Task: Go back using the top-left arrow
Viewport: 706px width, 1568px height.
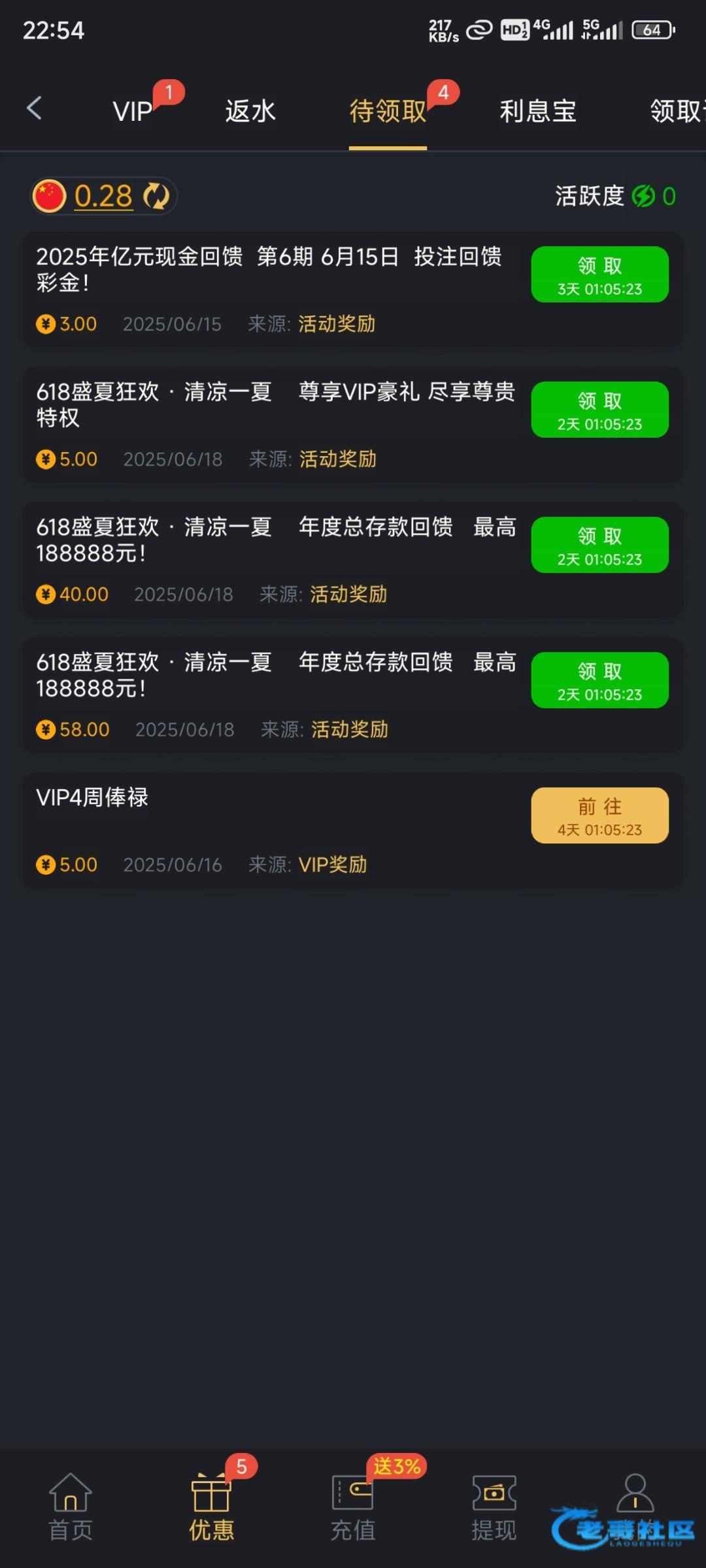Action: [x=35, y=108]
